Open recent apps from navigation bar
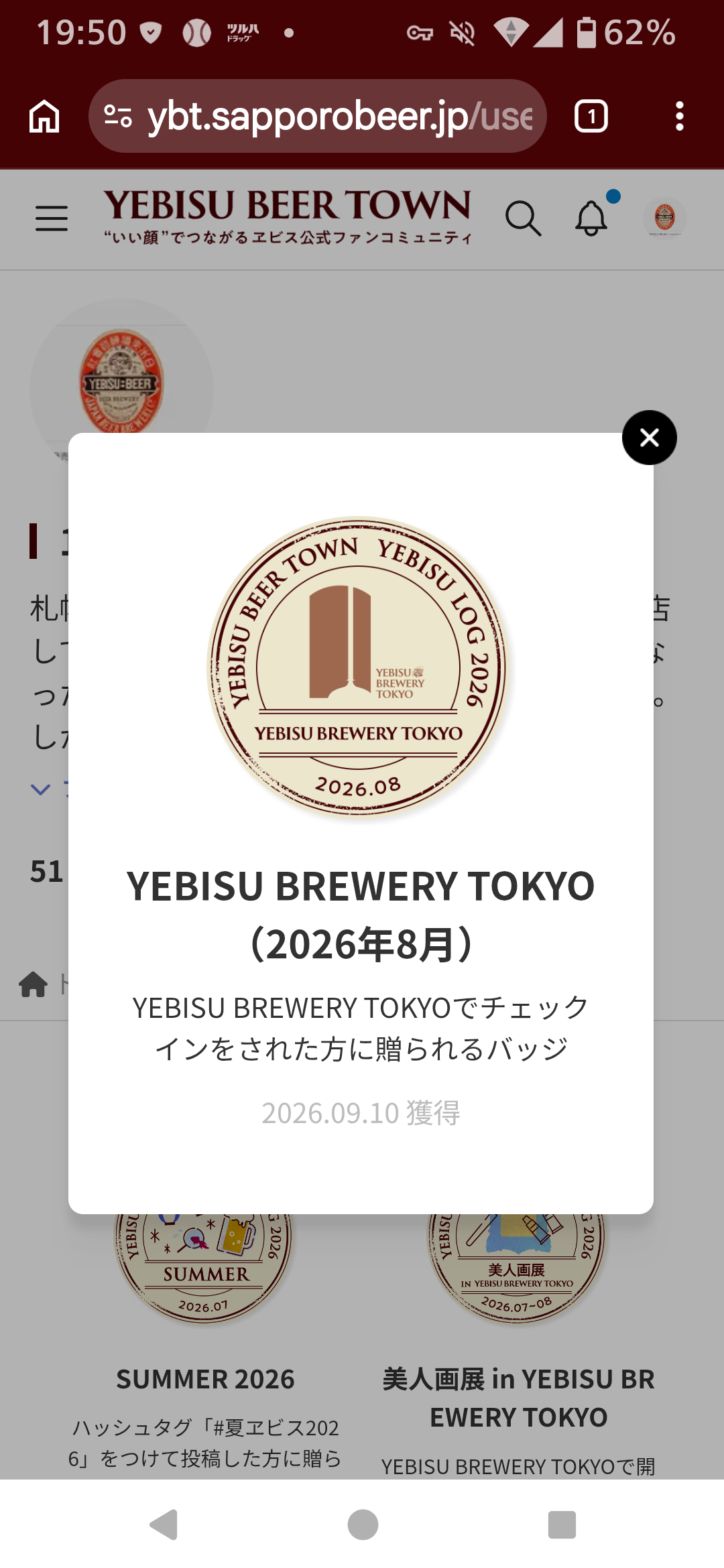724x1568 pixels. click(562, 1524)
